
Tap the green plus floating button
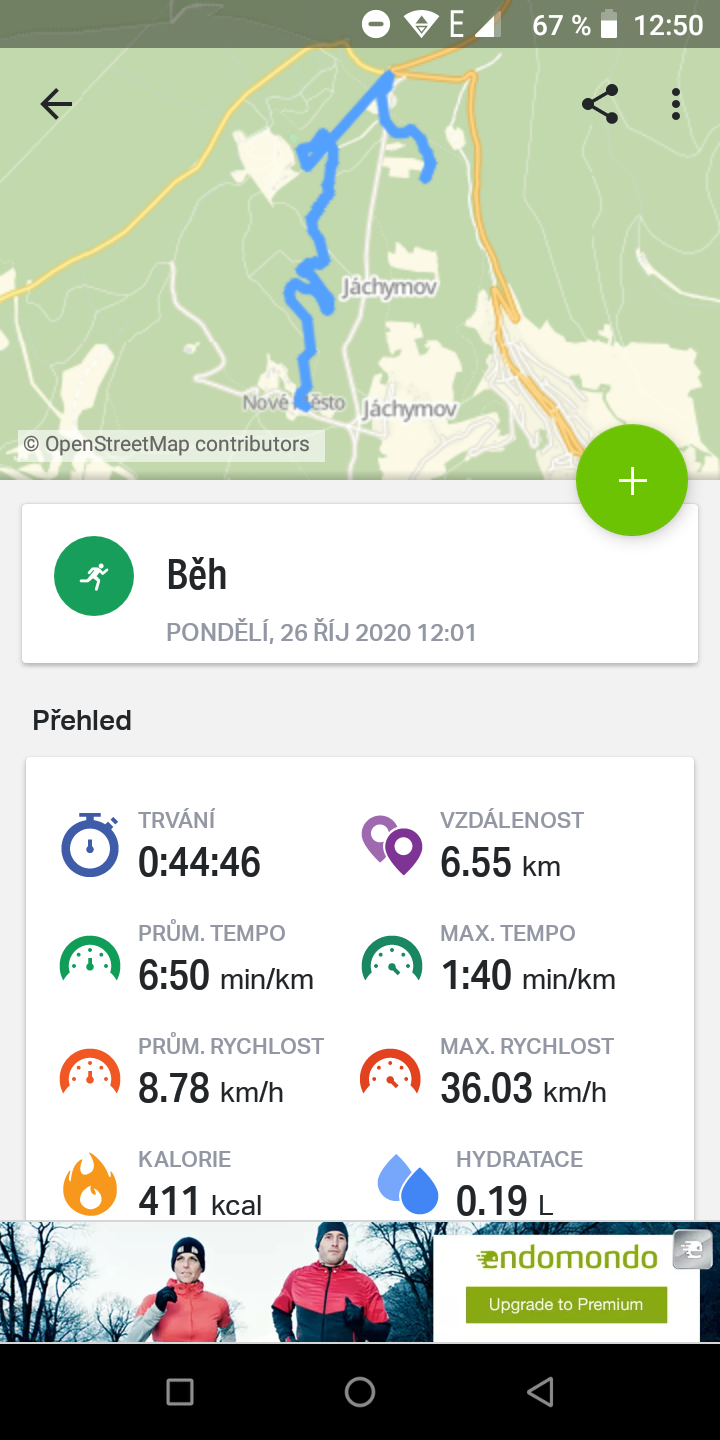pyautogui.click(x=632, y=481)
